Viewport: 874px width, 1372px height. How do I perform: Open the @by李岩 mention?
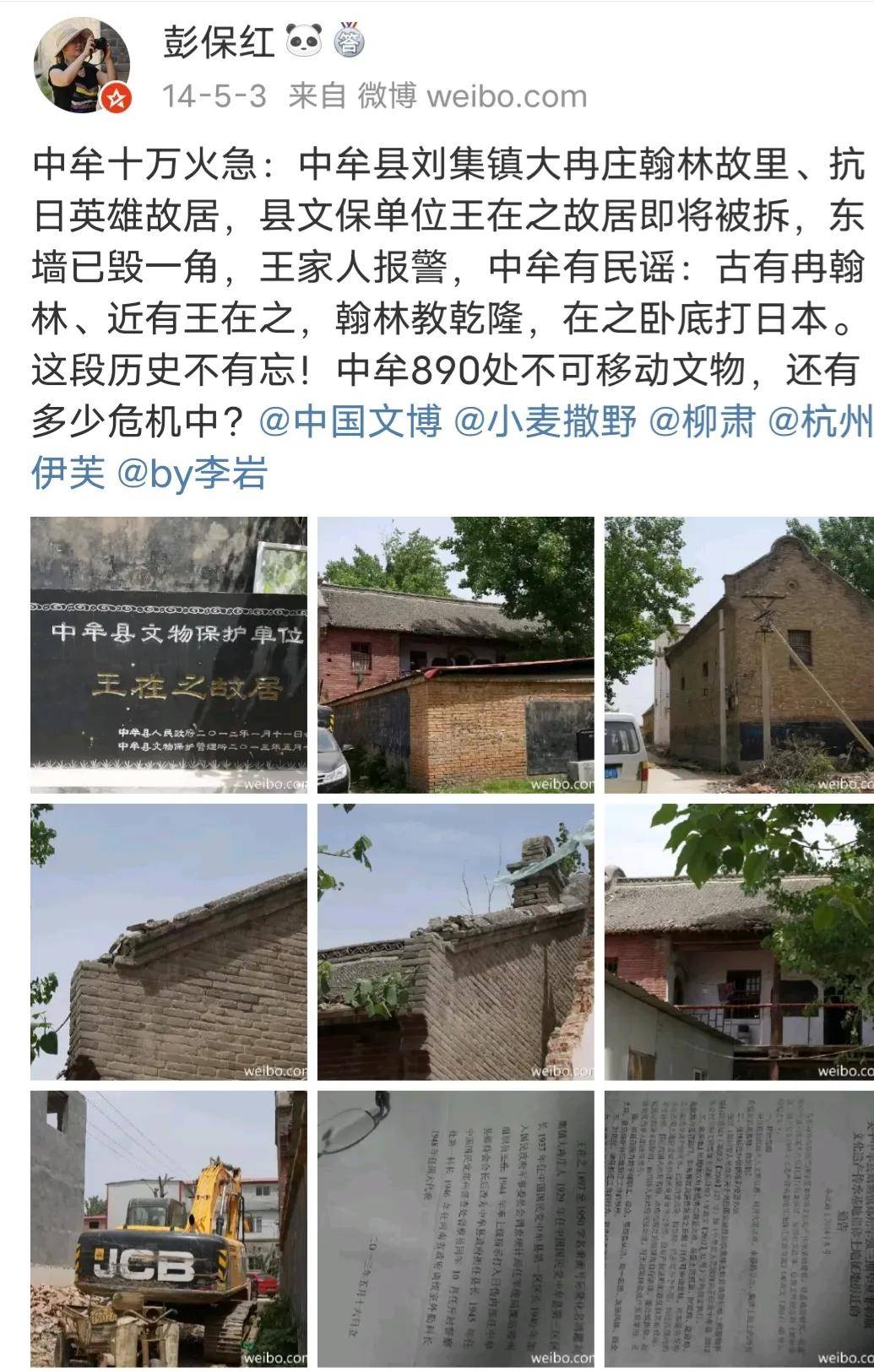[193, 474]
